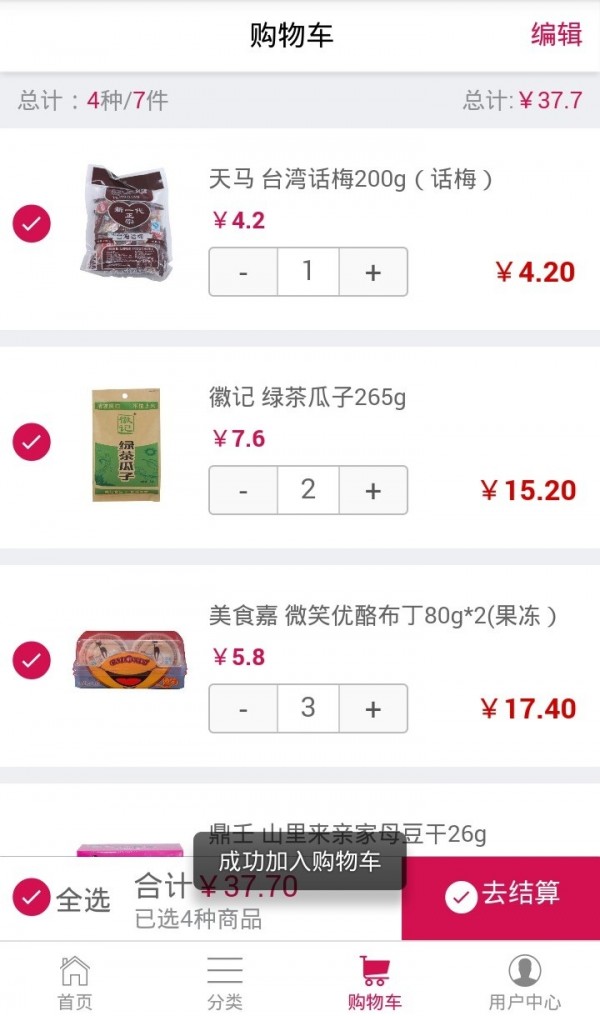Increase quantity of 天马 台湾话梅
This screenshot has width=600, height=1016.
click(373, 272)
